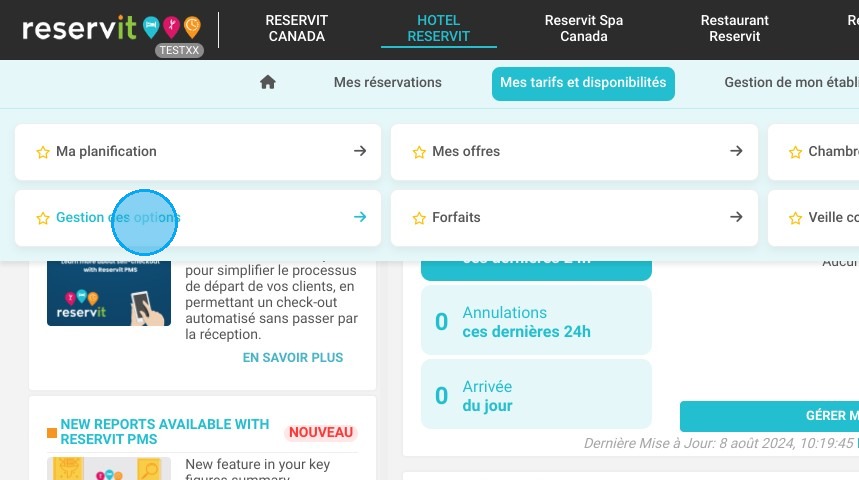Switch to HOTEL RESERVIT property
Viewport: 859px width, 480px height.
pos(438,28)
